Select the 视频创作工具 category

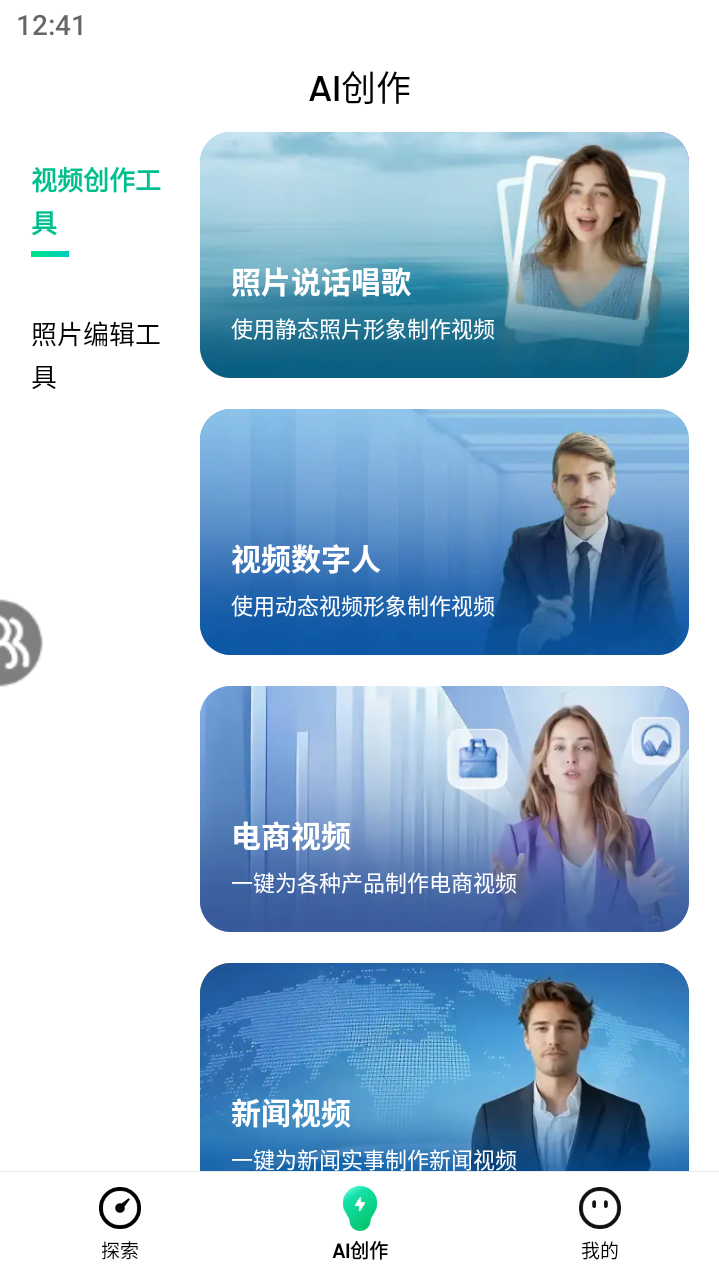click(96, 202)
